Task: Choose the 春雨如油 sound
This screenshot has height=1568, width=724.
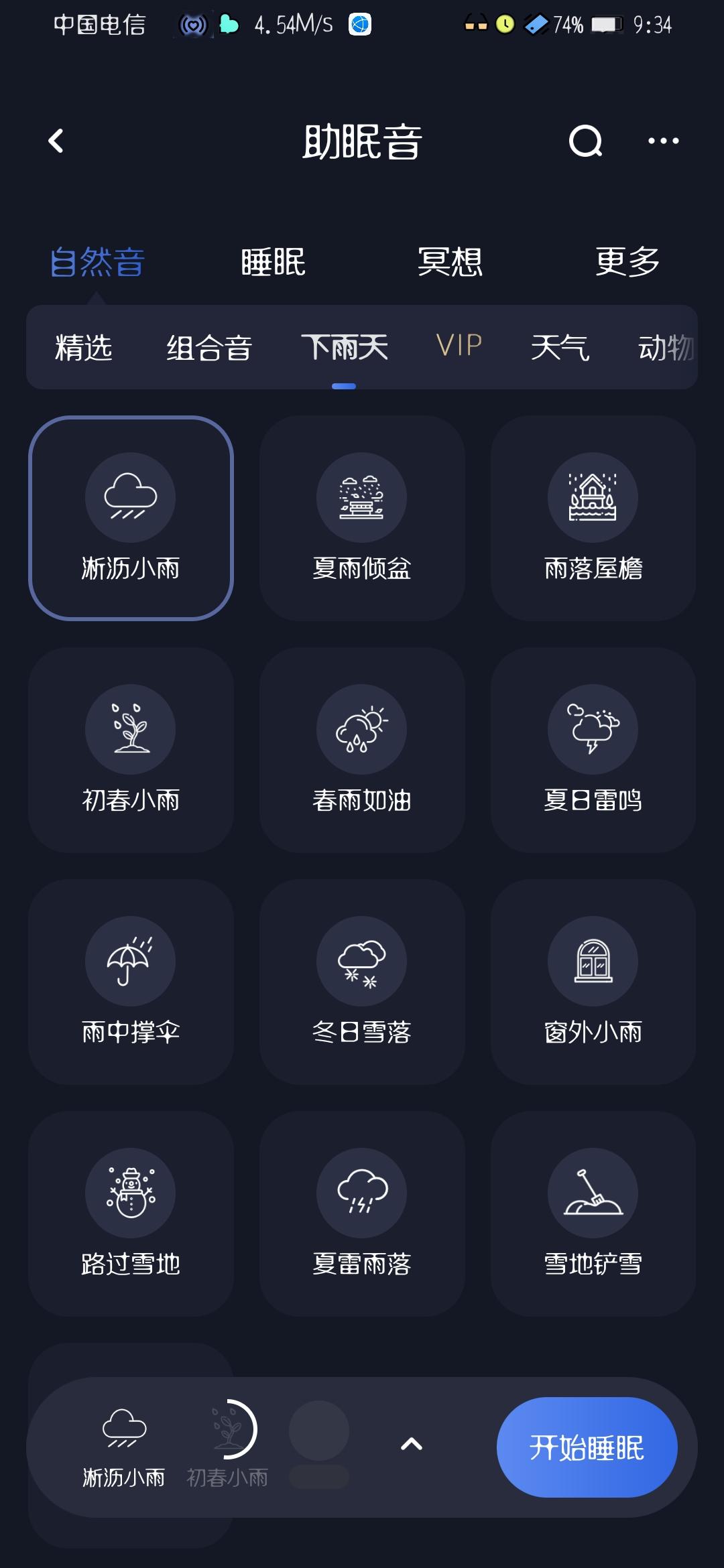Action: [362, 750]
